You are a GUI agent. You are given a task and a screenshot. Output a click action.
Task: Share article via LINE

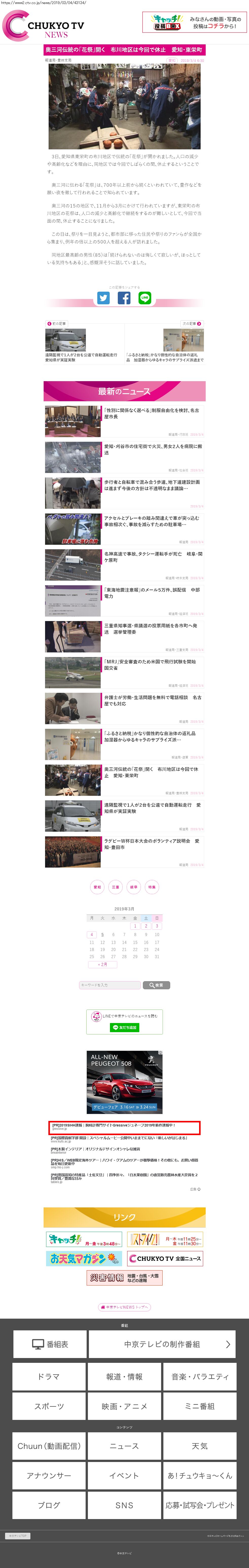[145, 298]
